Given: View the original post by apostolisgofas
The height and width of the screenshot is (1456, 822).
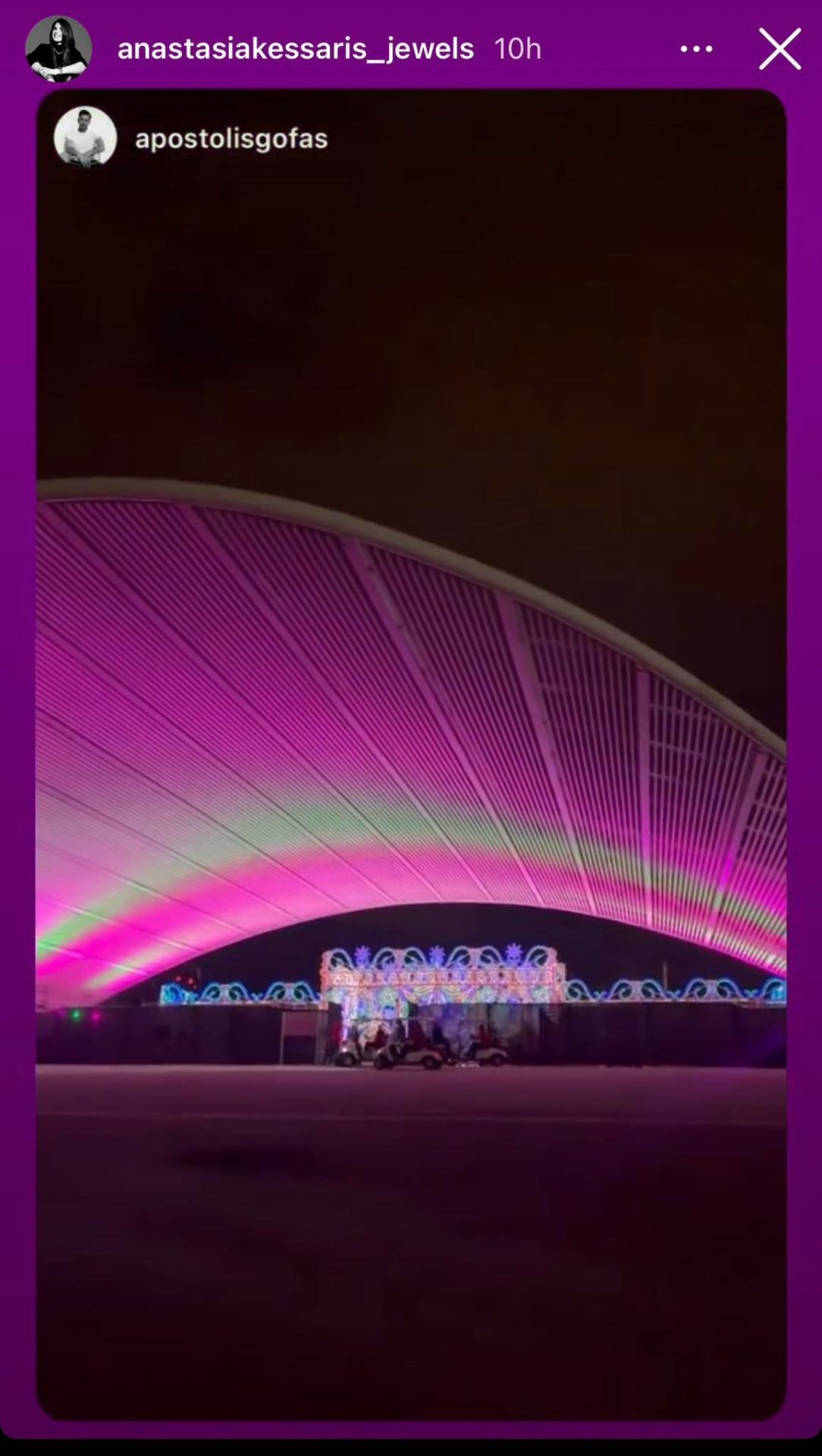Looking at the screenshot, I should (231, 138).
